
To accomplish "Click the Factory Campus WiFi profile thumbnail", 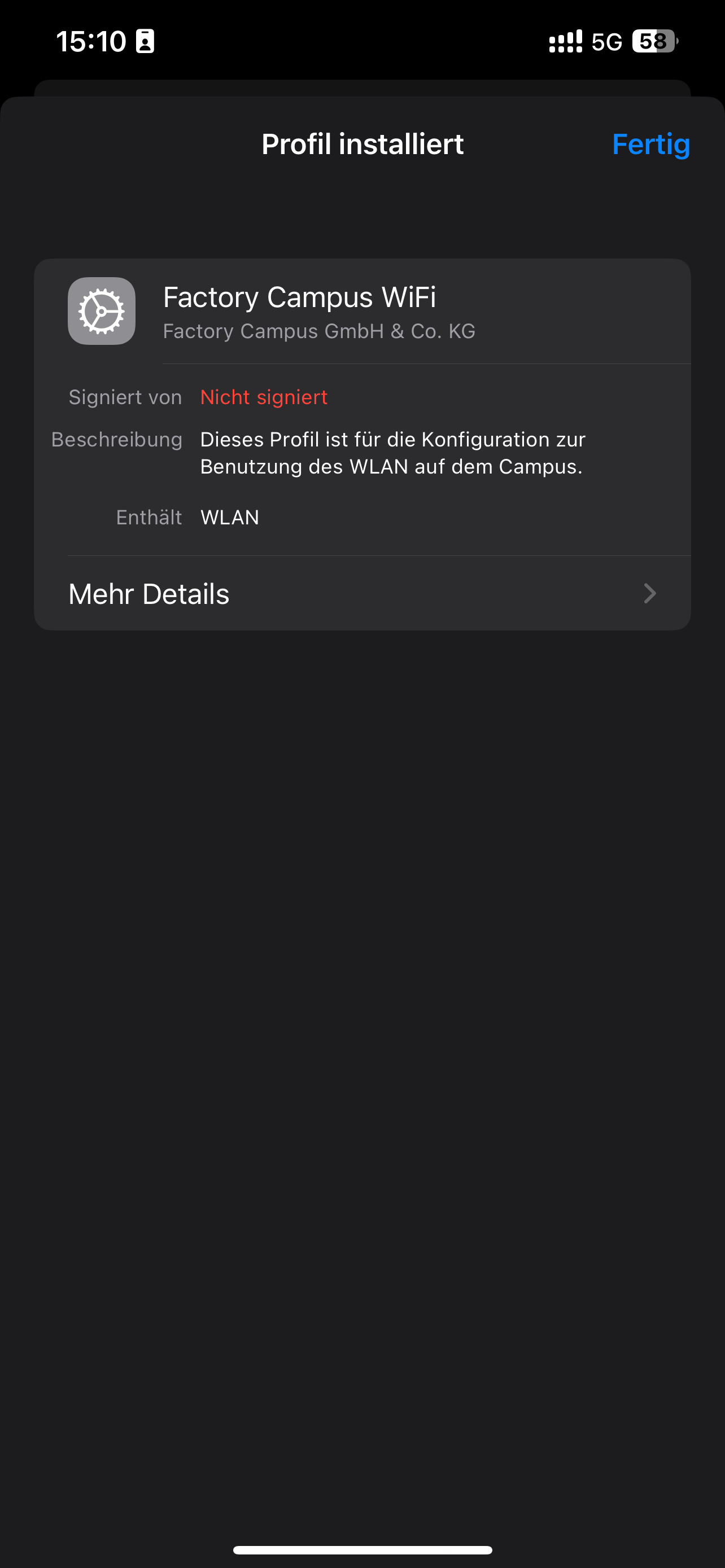I will point(101,311).
